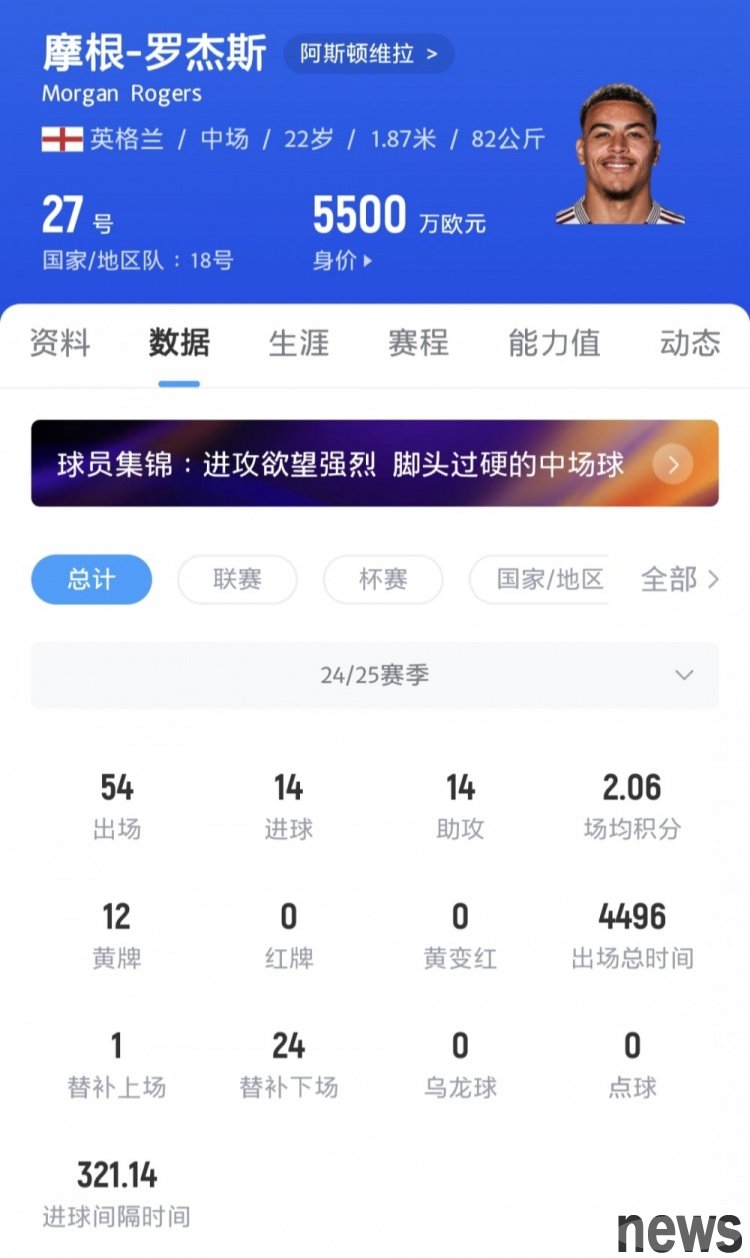The image size is (750, 1258).
Task: View 身价 market value details
Action: (x=343, y=261)
